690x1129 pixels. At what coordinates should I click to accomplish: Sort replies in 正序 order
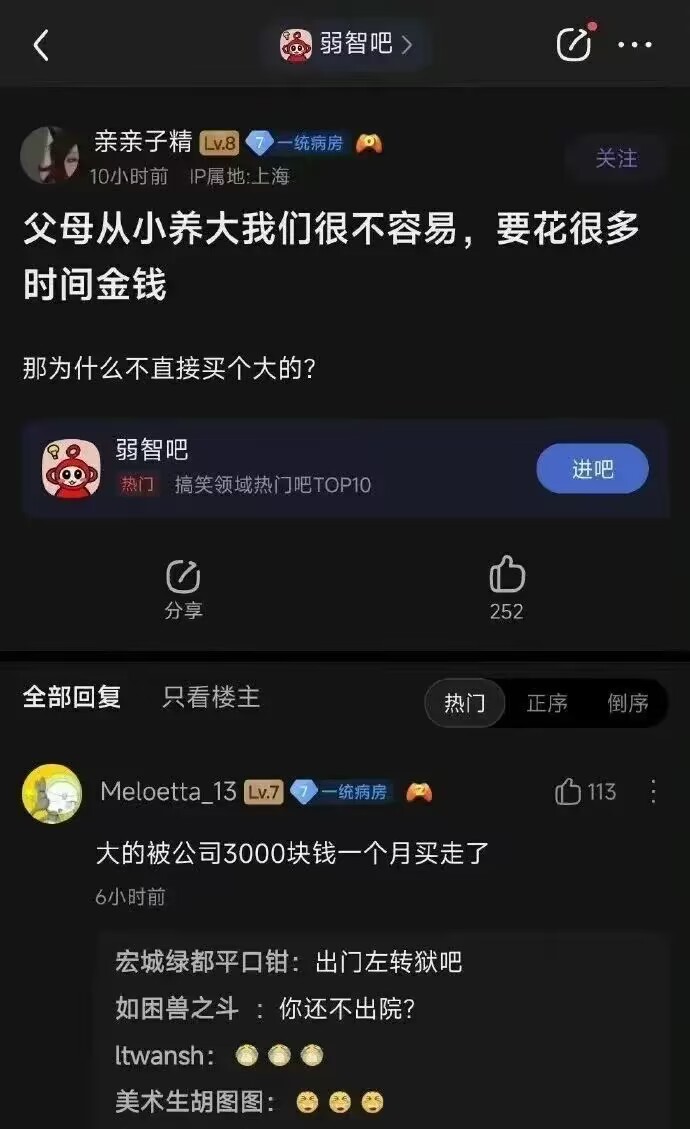[x=547, y=703]
